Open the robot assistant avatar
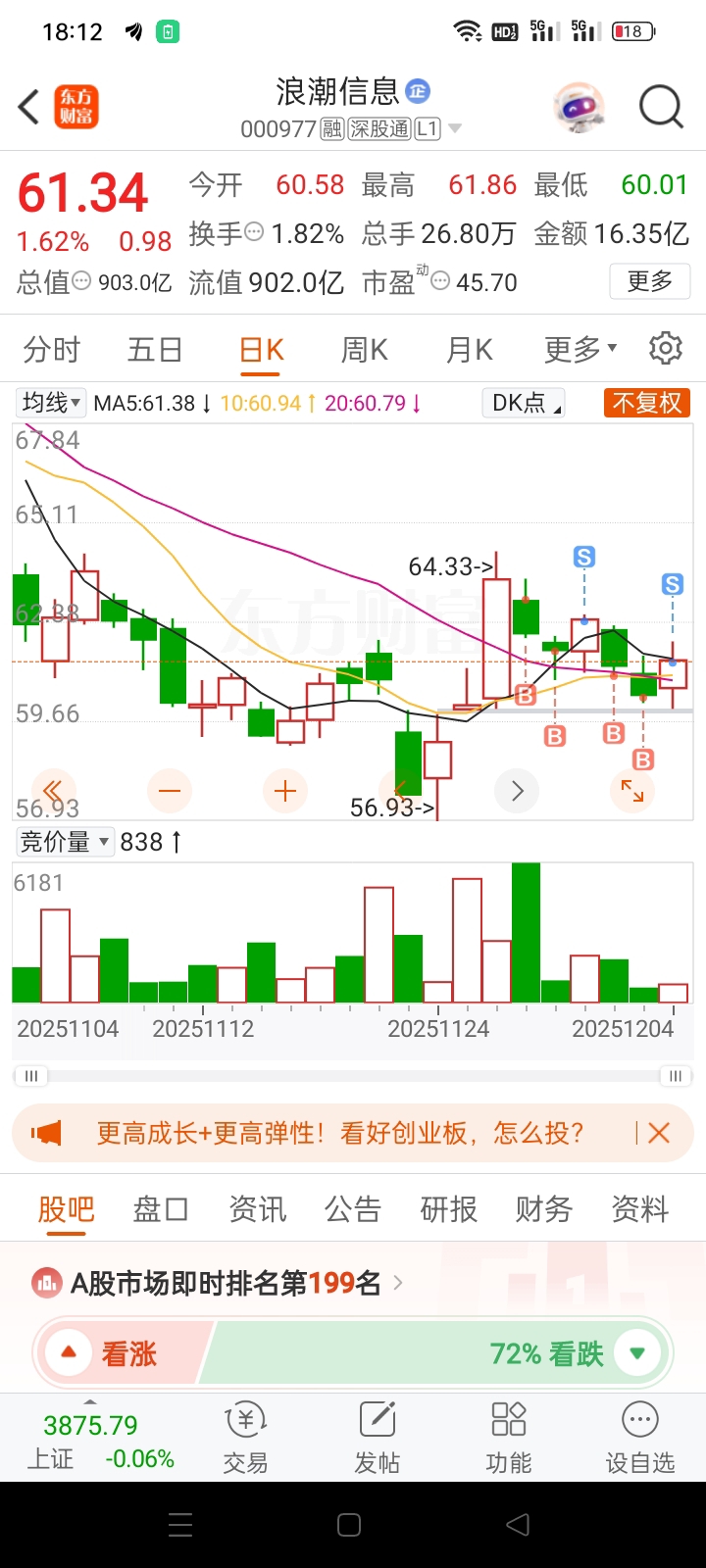The image size is (706, 1568). point(579,107)
